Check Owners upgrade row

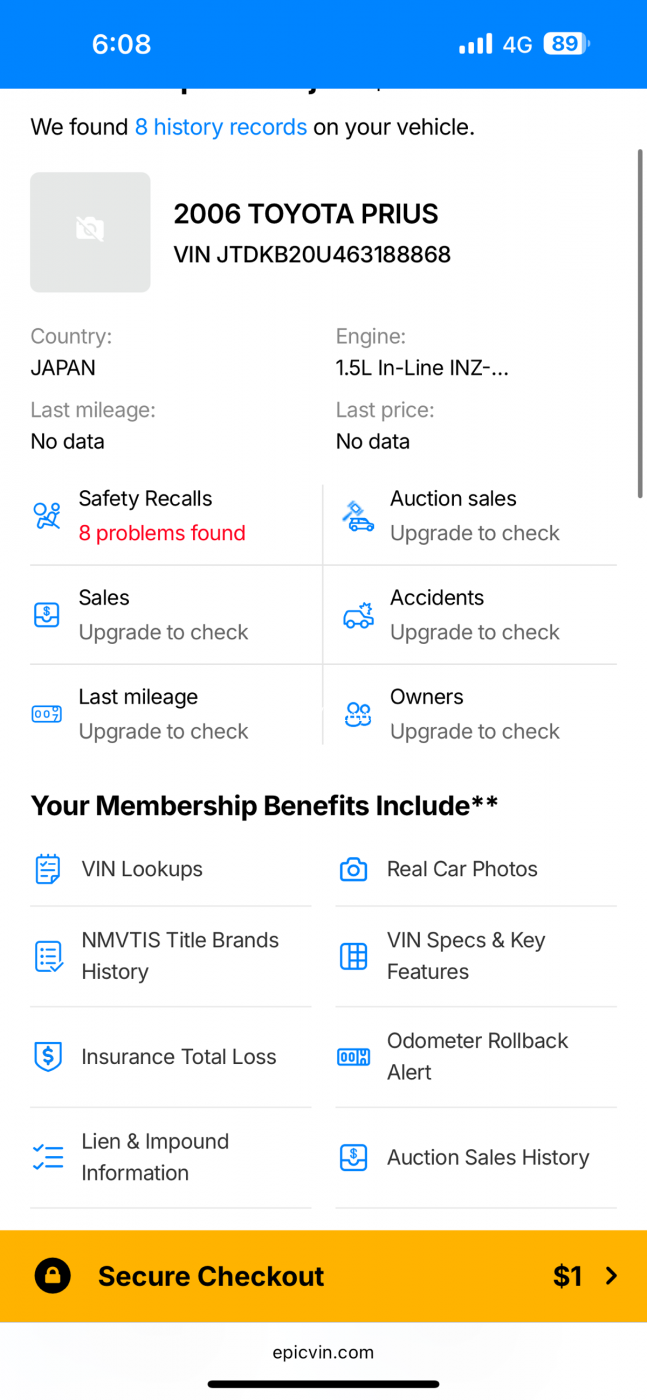point(470,713)
